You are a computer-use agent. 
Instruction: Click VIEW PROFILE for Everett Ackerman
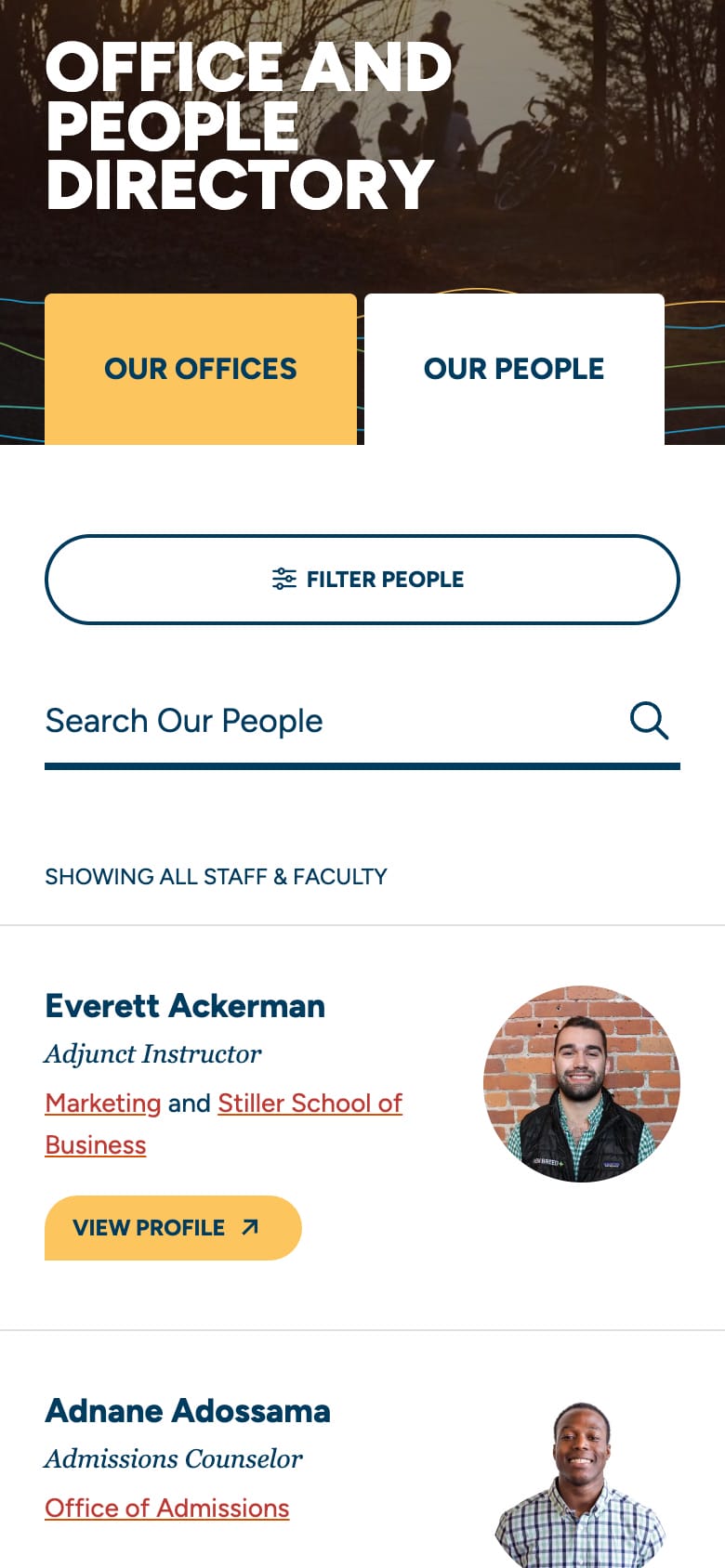pos(173,1228)
